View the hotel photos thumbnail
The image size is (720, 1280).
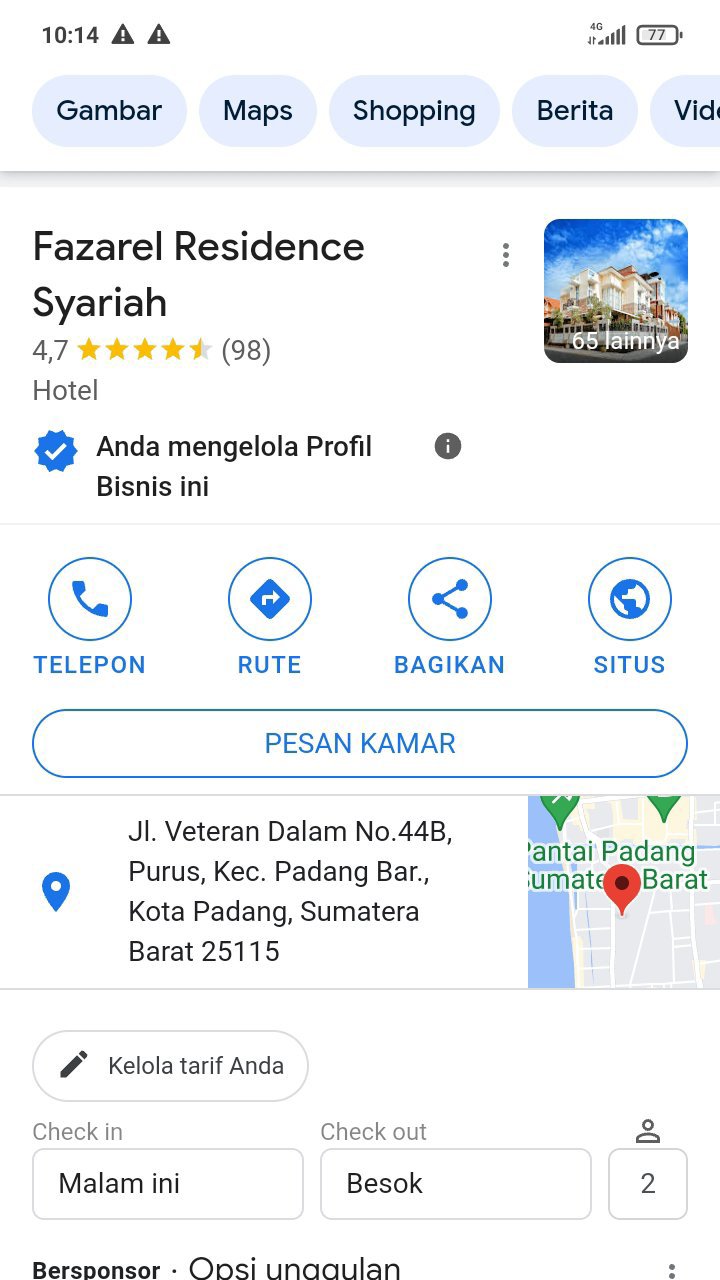(616, 291)
